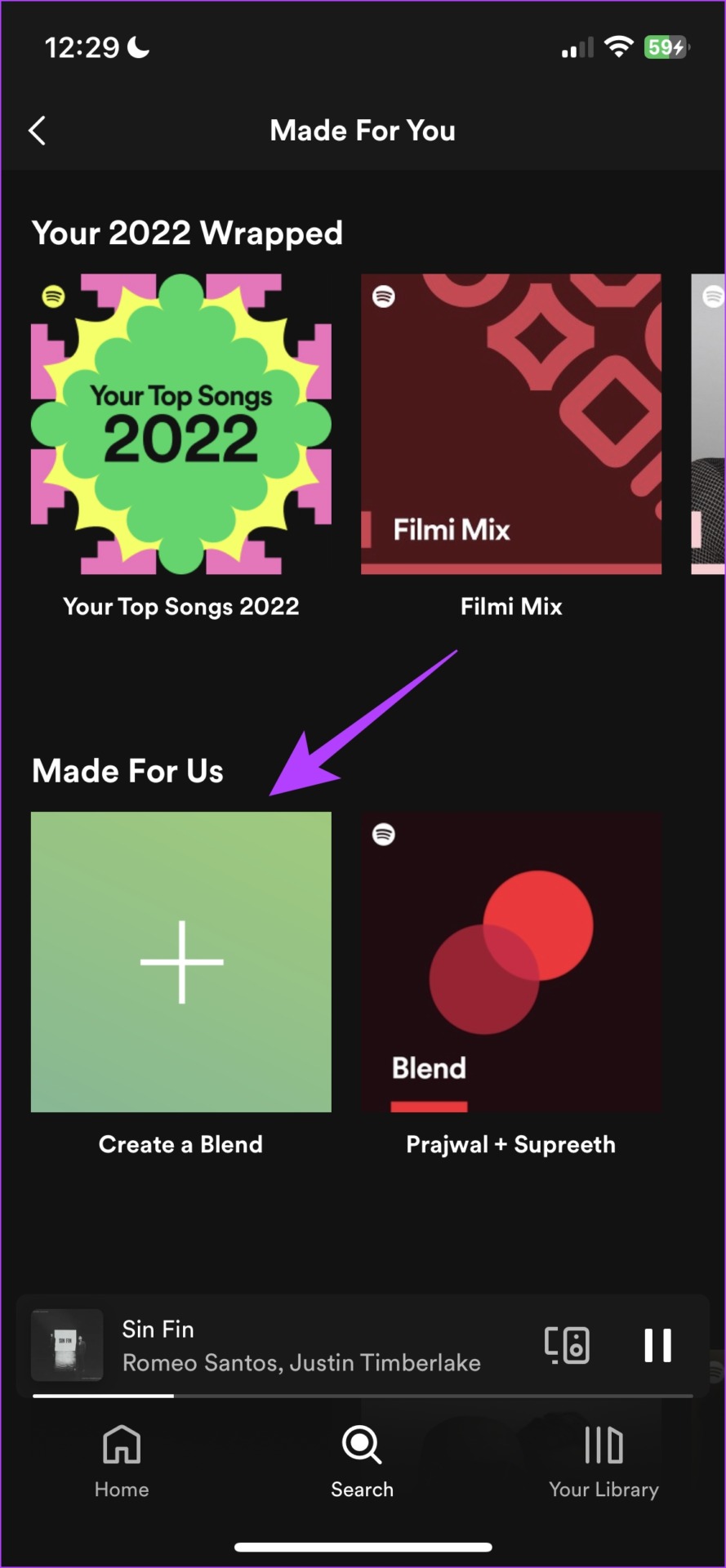The height and width of the screenshot is (1568, 726).
Task: Switch to the Home tab
Action: click(122, 1461)
